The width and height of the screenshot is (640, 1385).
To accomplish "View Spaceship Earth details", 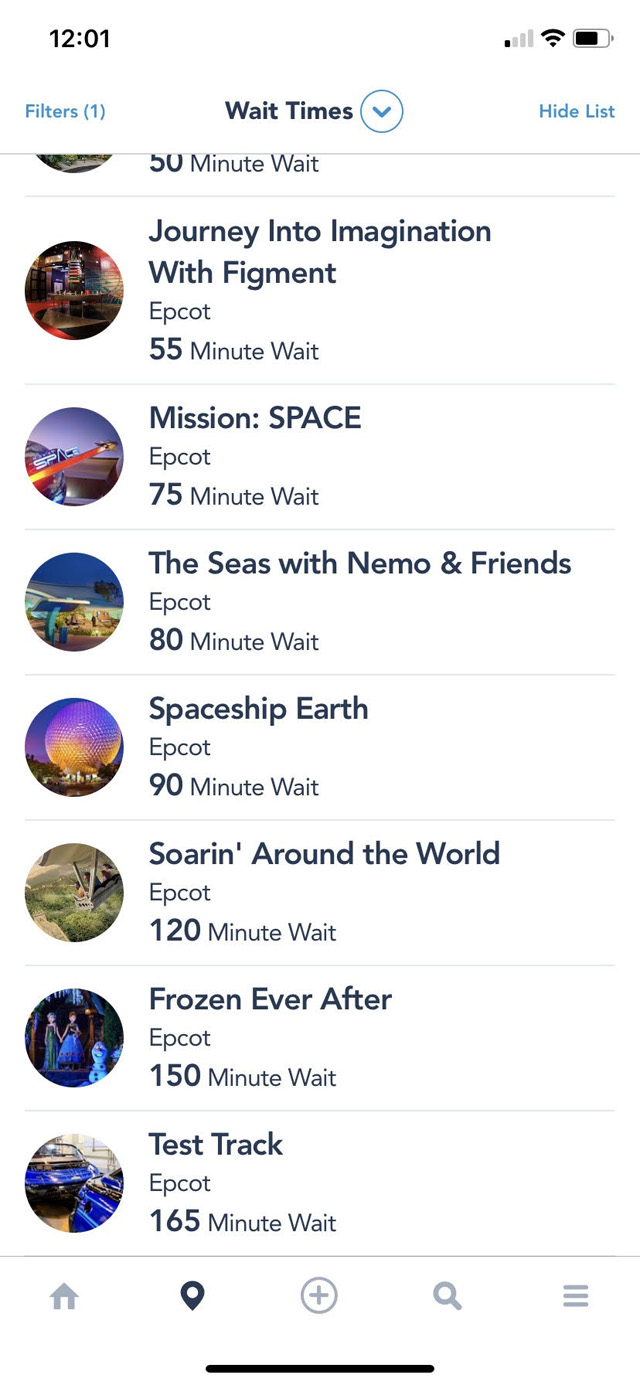I will point(320,747).
